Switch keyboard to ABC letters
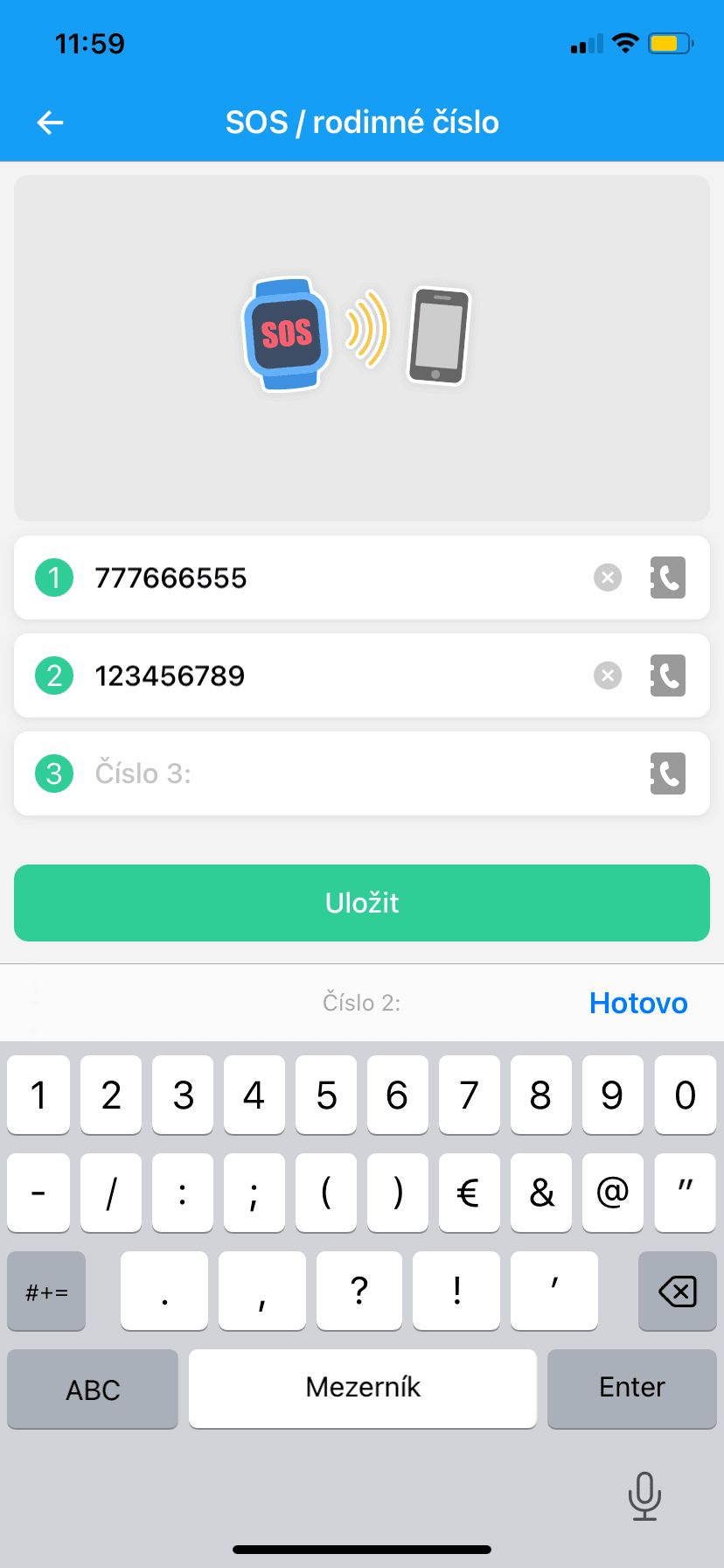The image size is (724, 1568). click(93, 1389)
